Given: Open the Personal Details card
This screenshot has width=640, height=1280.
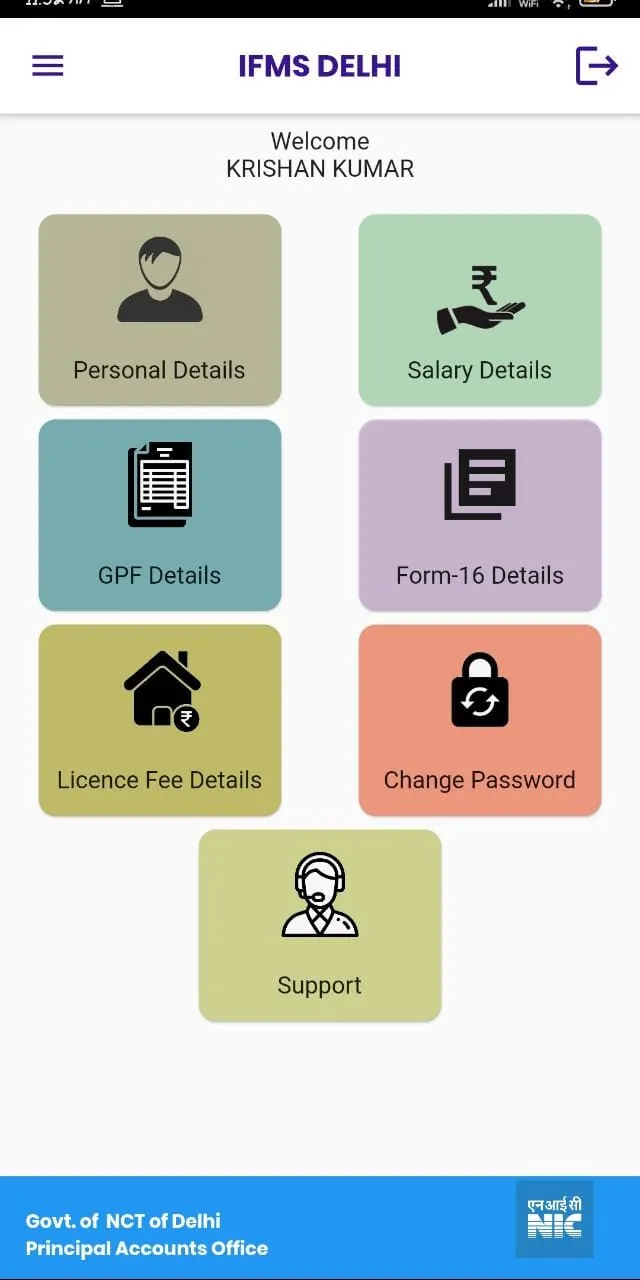Looking at the screenshot, I should (x=160, y=310).
